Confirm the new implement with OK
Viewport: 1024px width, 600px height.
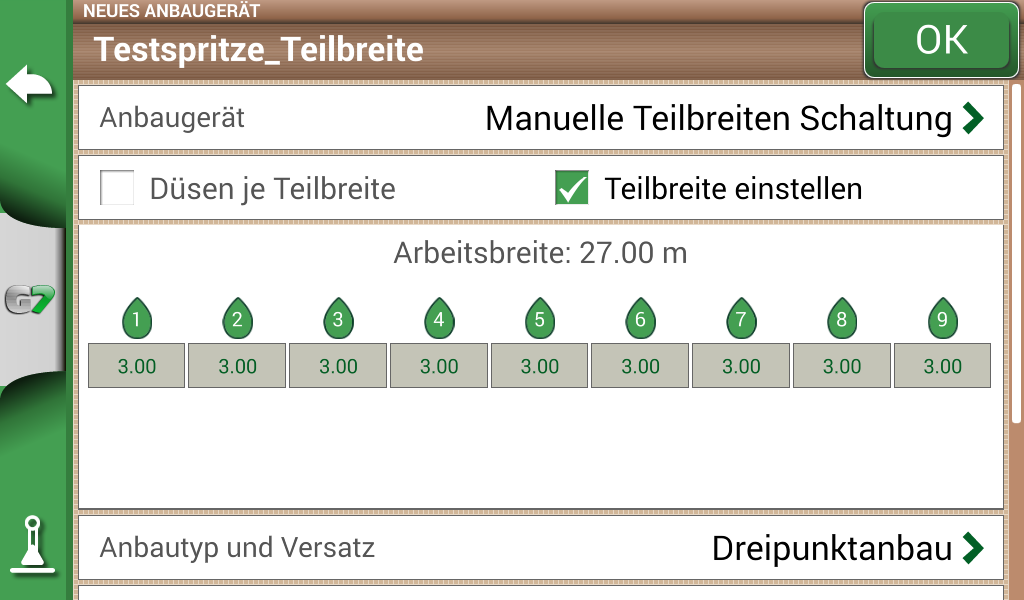[940, 40]
